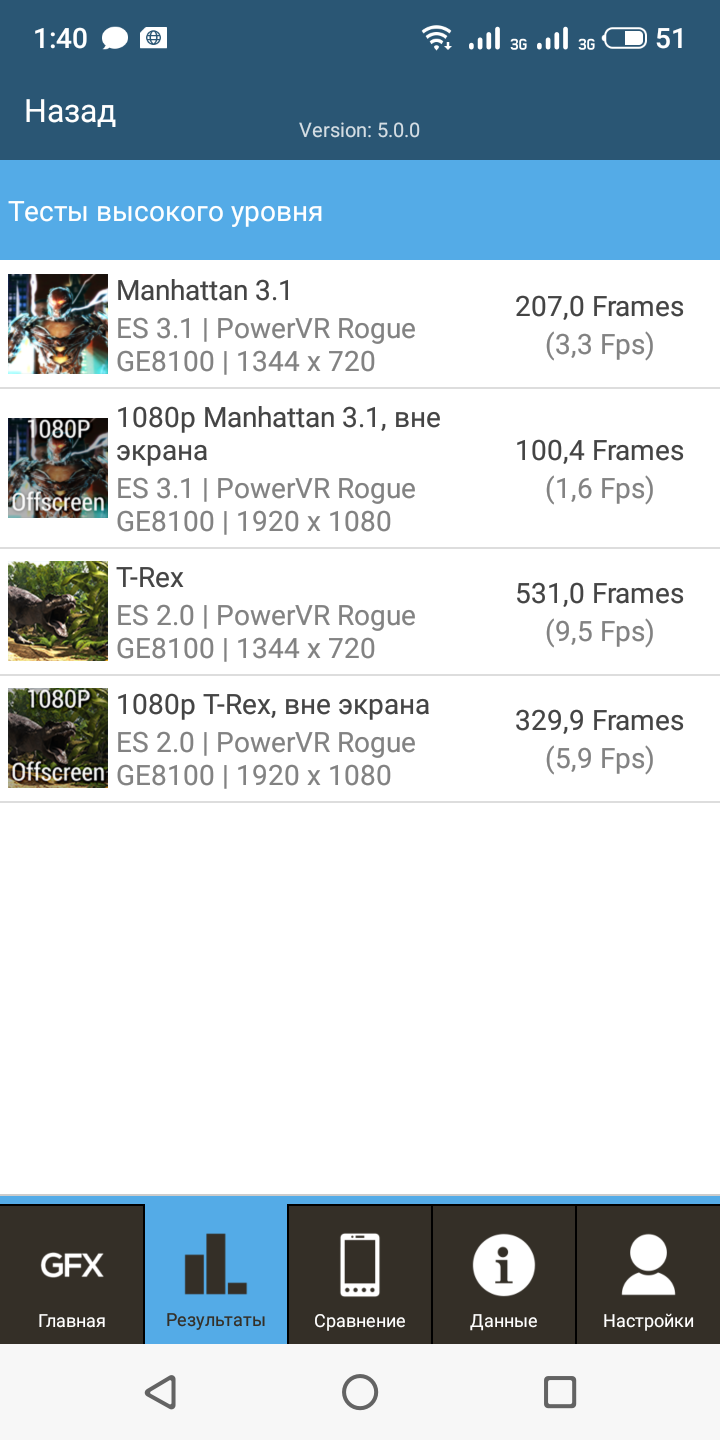The width and height of the screenshot is (720, 1440).
Task: Go to the Данные tab
Action: pyautogui.click(x=504, y=1275)
